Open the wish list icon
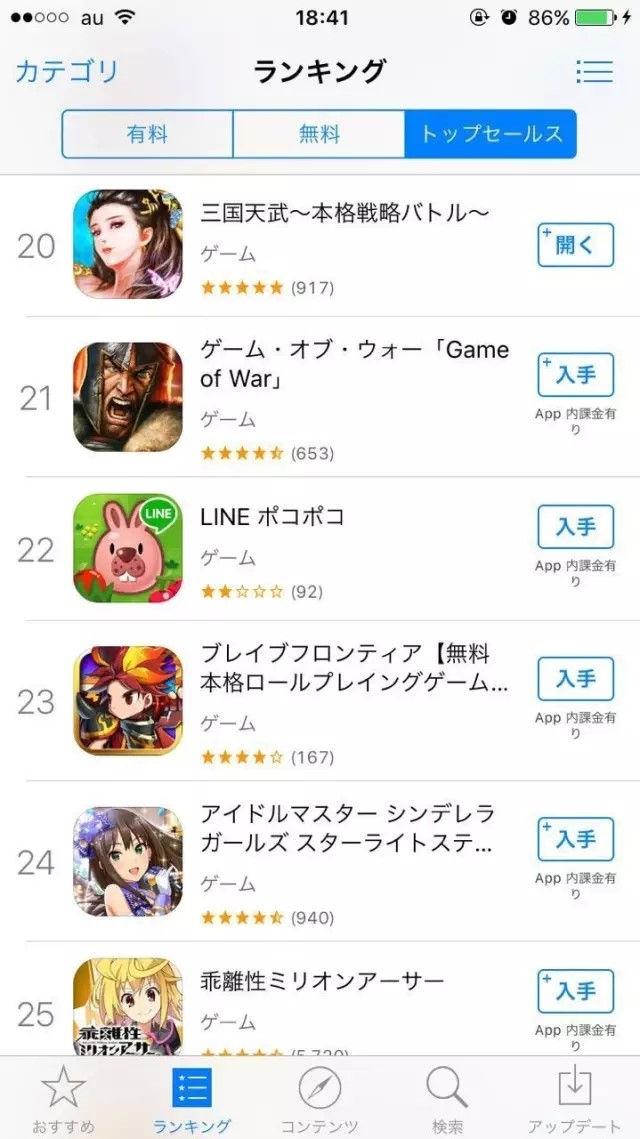This screenshot has width=640, height=1139. pos(594,71)
